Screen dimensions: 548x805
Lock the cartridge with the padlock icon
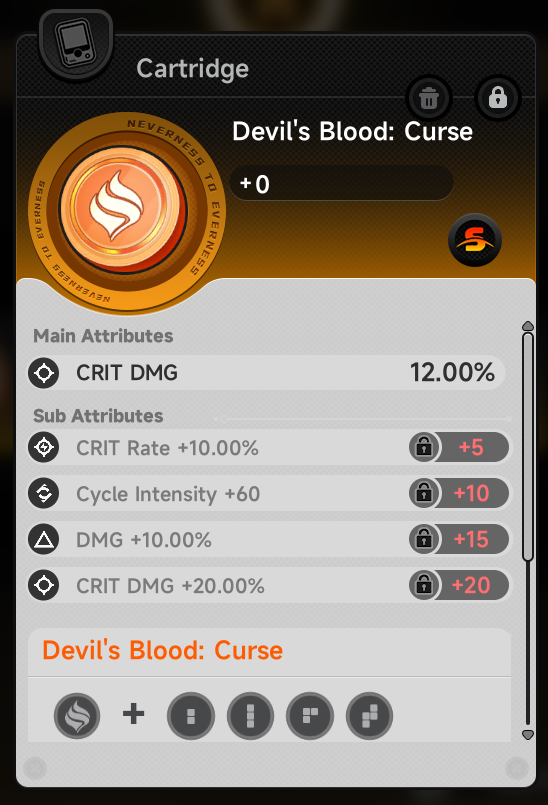pyautogui.click(x=498, y=98)
